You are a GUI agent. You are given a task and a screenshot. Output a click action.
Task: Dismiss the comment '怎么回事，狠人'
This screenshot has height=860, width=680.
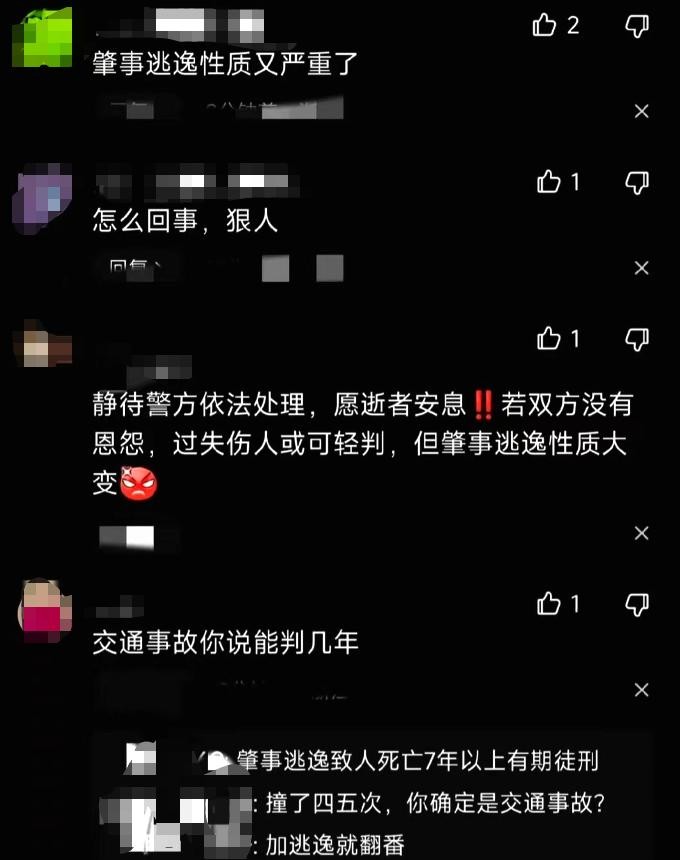642,268
